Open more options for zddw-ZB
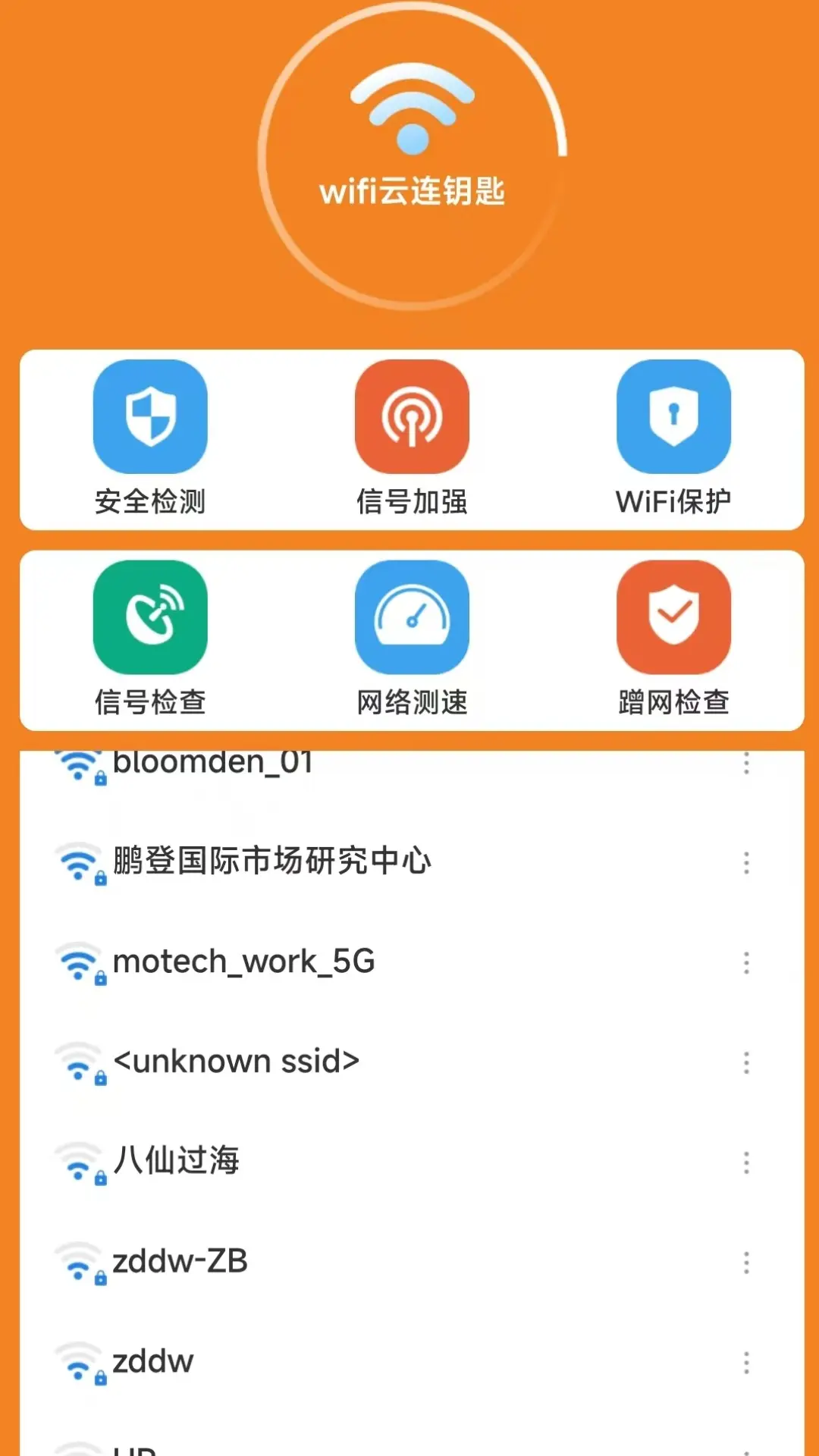819x1456 pixels. pyautogui.click(x=746, y=1263)
